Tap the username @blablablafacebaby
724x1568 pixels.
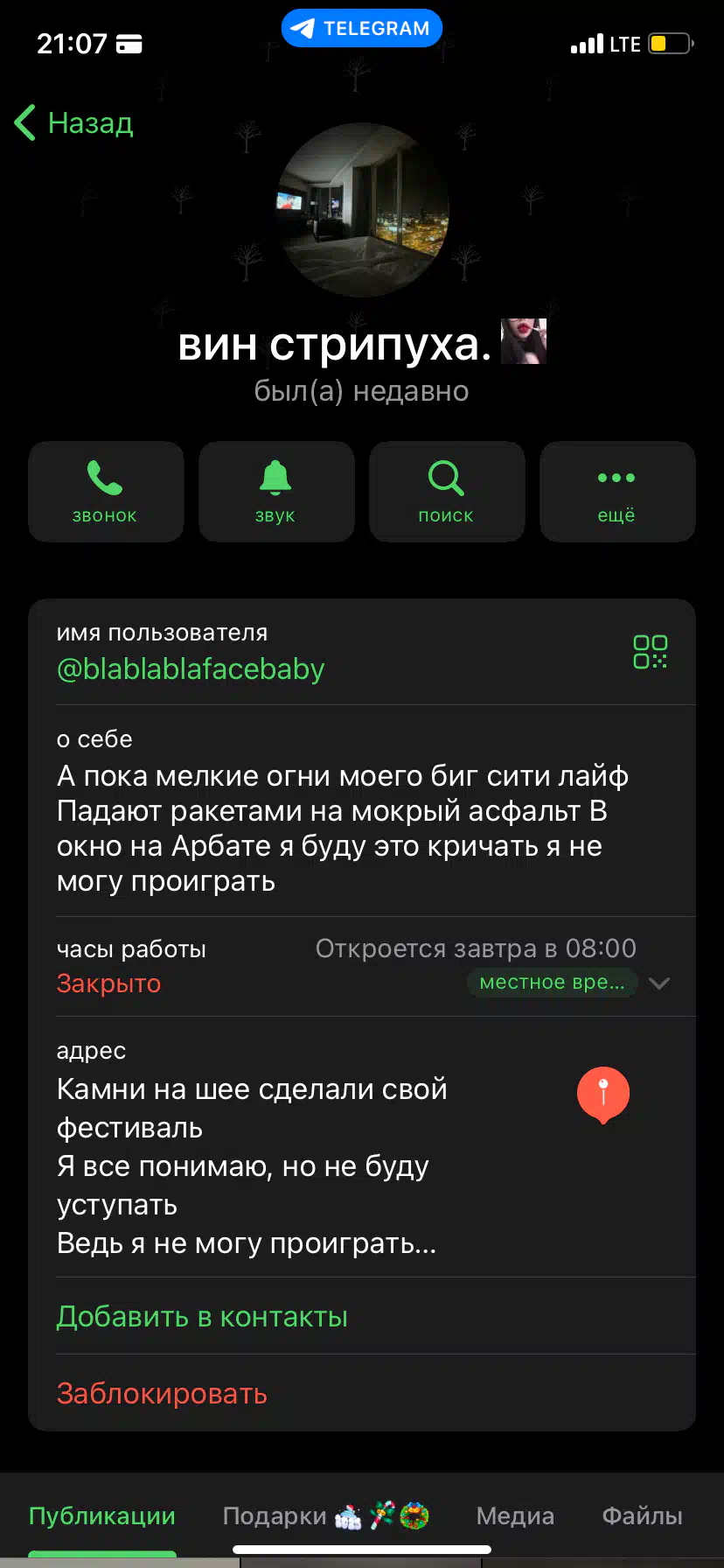point(191,669)
